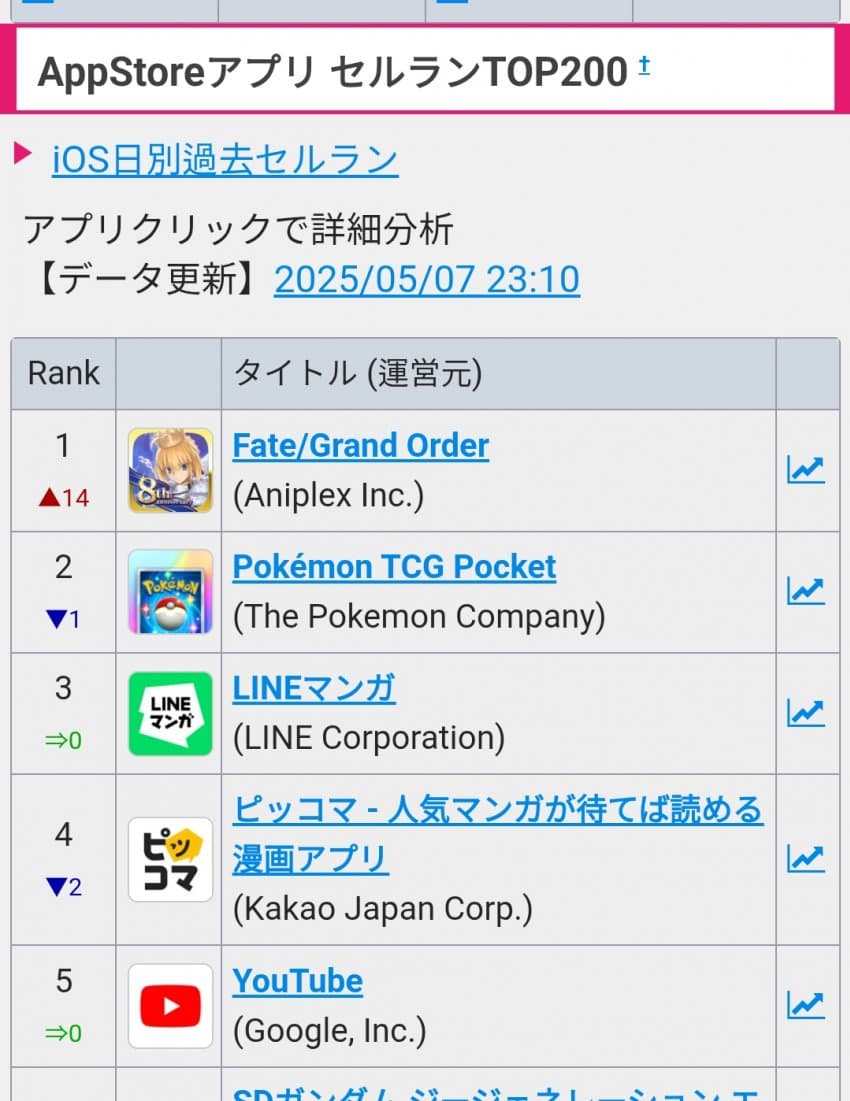
Task: Open the Fate/Grand Order title link
Action: click(360, 446)
